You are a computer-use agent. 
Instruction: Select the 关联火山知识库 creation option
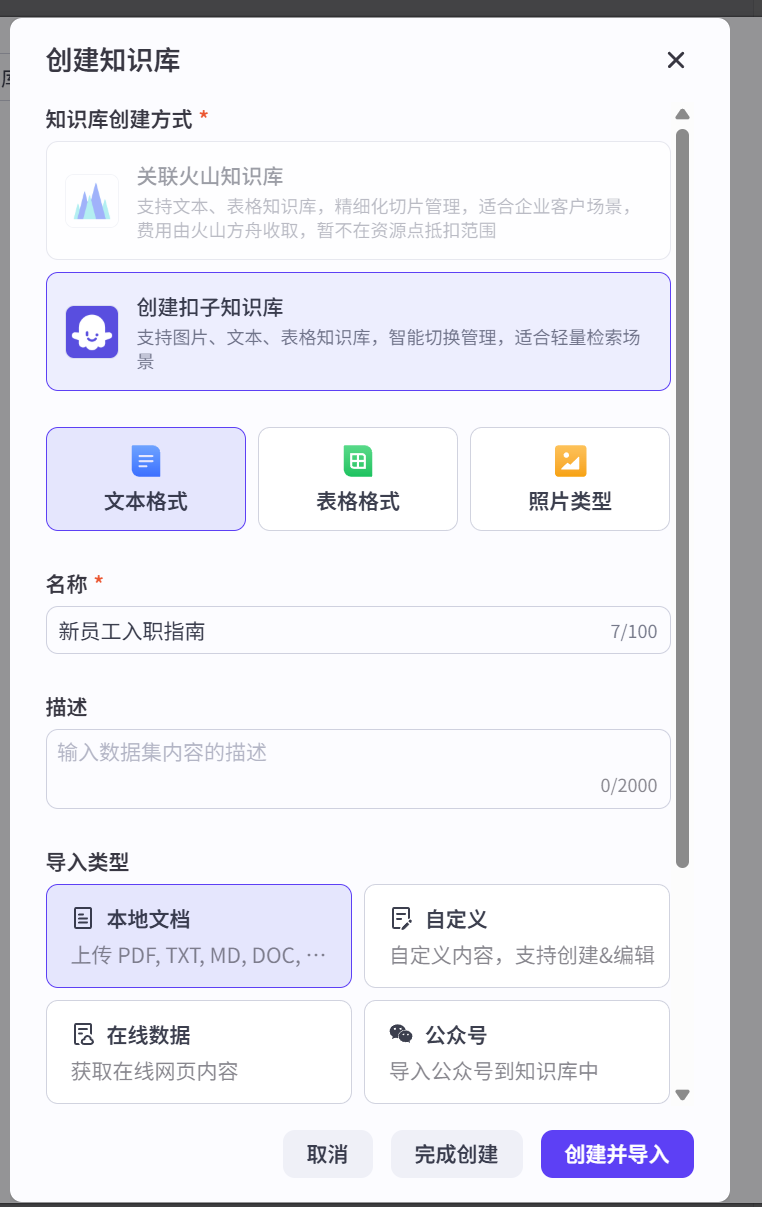point(358,200)
